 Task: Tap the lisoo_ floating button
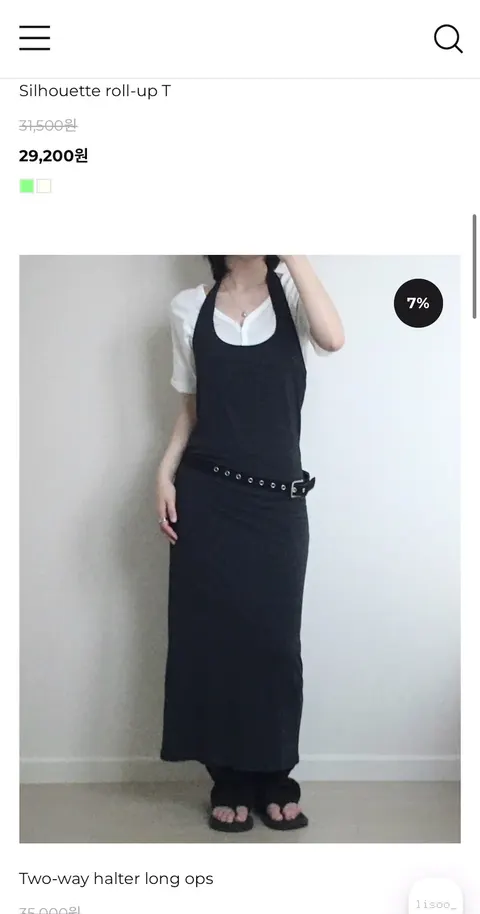click(x=436, y=900)
